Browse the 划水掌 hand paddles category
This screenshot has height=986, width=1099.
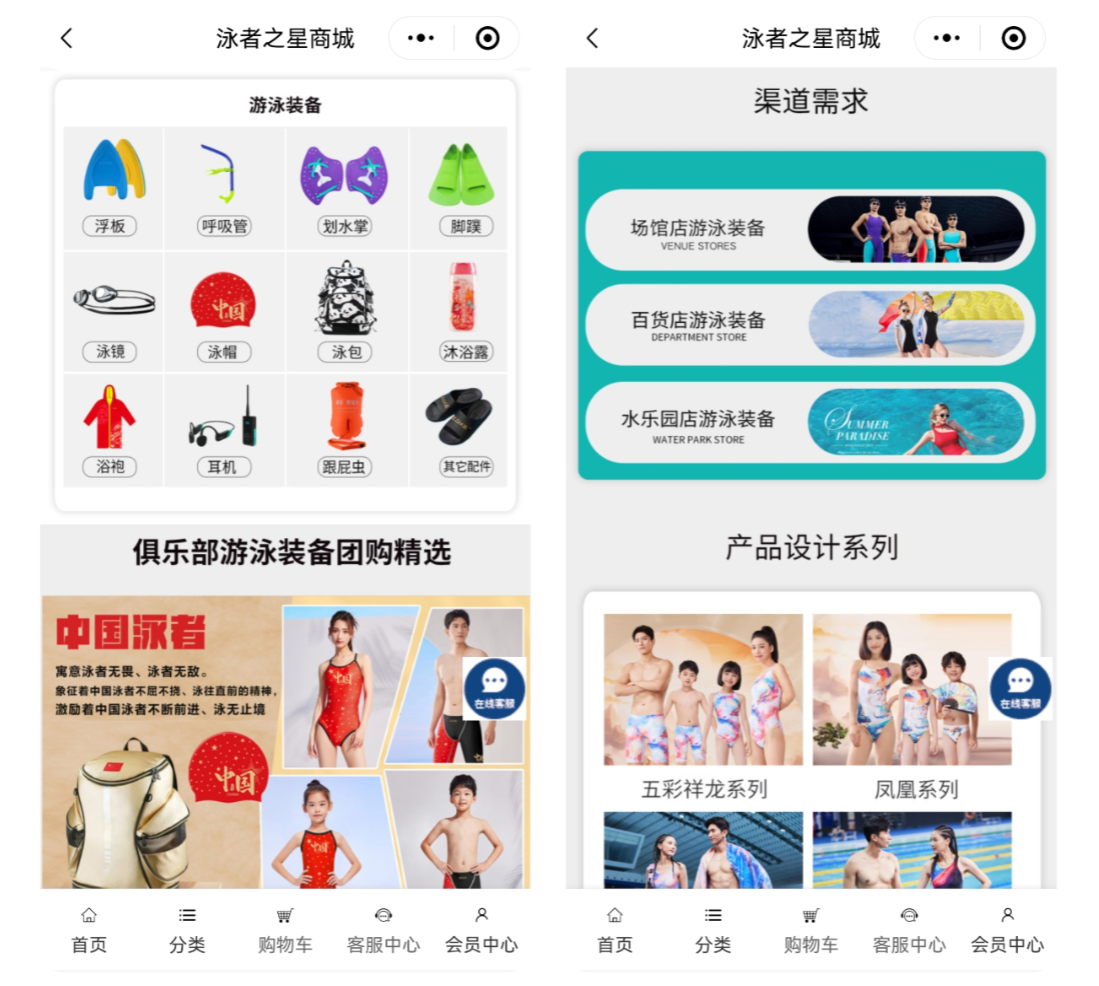(x=346, y=188)
